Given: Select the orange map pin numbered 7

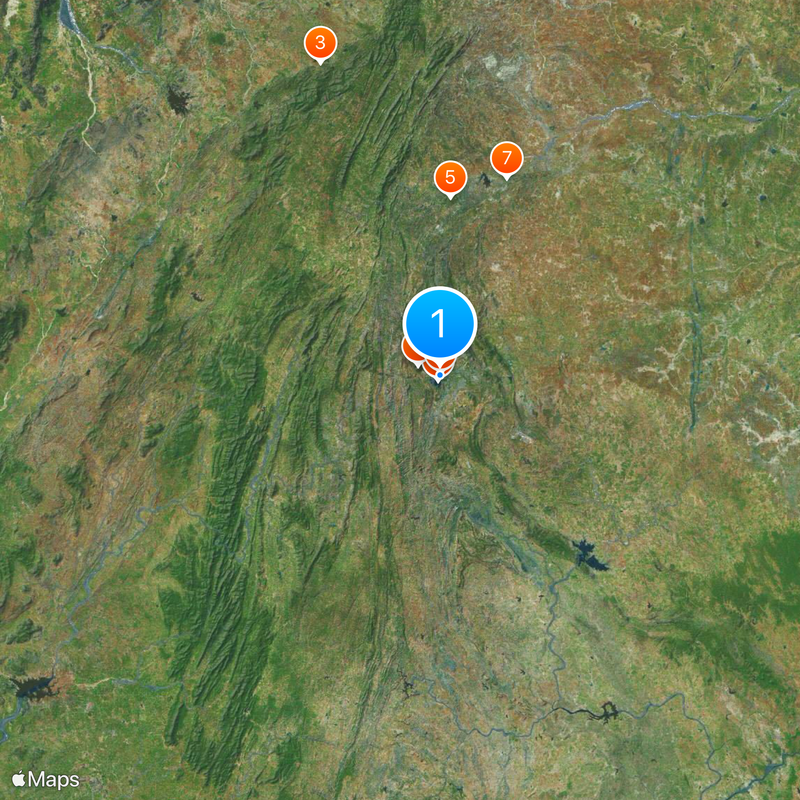Looking at the screenshot, I should click(x=507, y=158).
